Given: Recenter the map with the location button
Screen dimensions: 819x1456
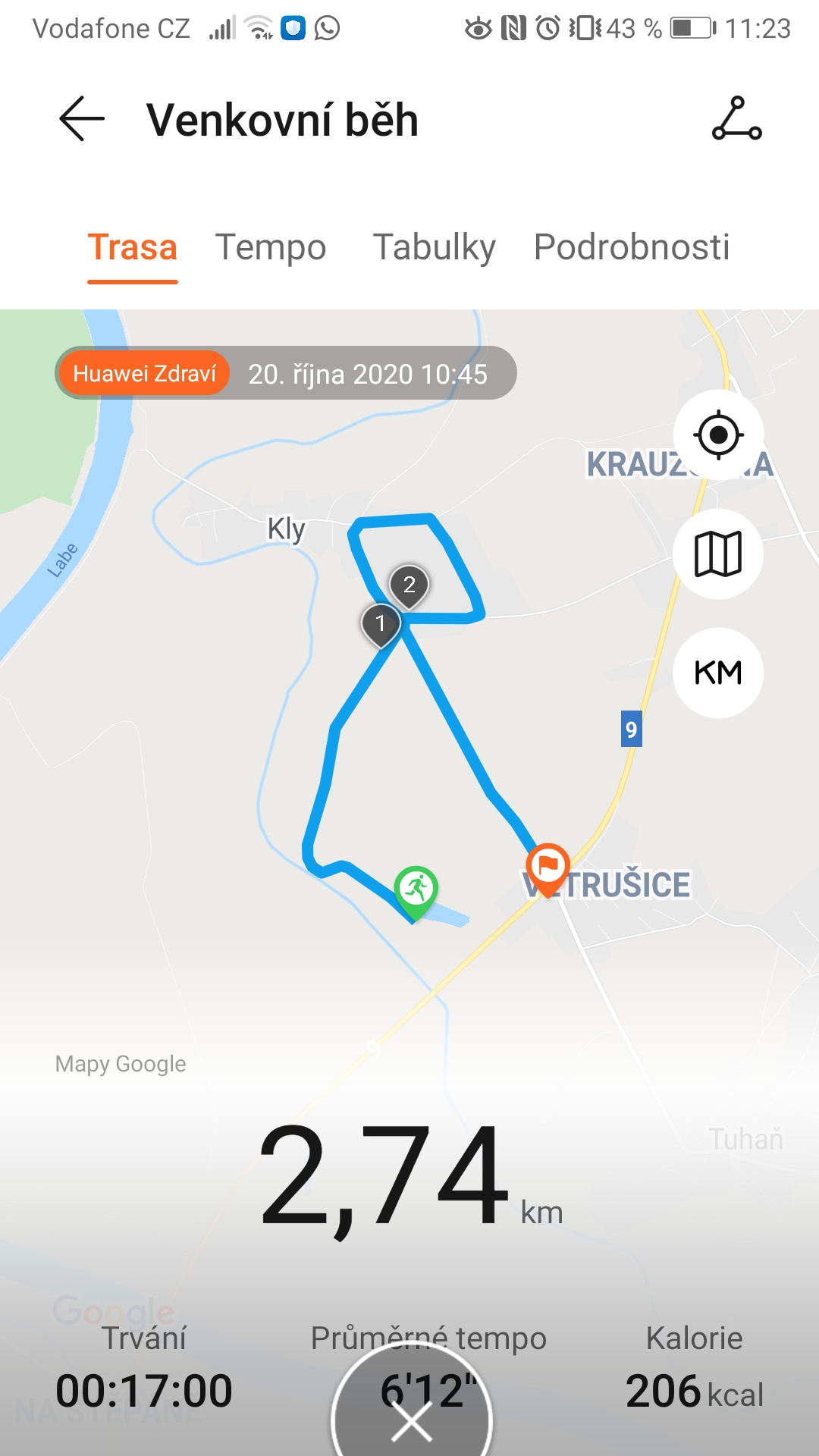Looking at the screenshot, I should point(718,435).
